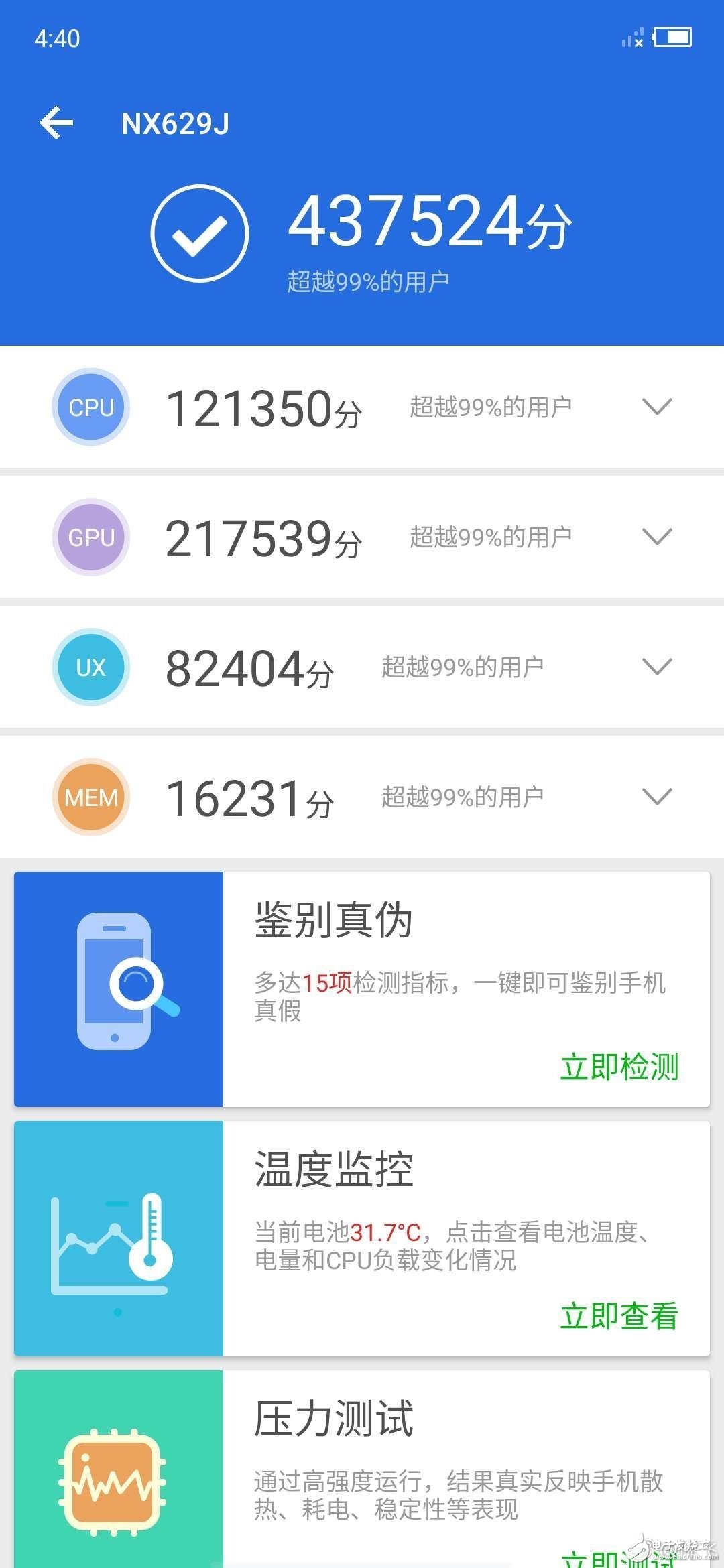Tap the battery indicator in status bar
The image size is (724, 1568).
pyautogui.click(x=672, y=38)
